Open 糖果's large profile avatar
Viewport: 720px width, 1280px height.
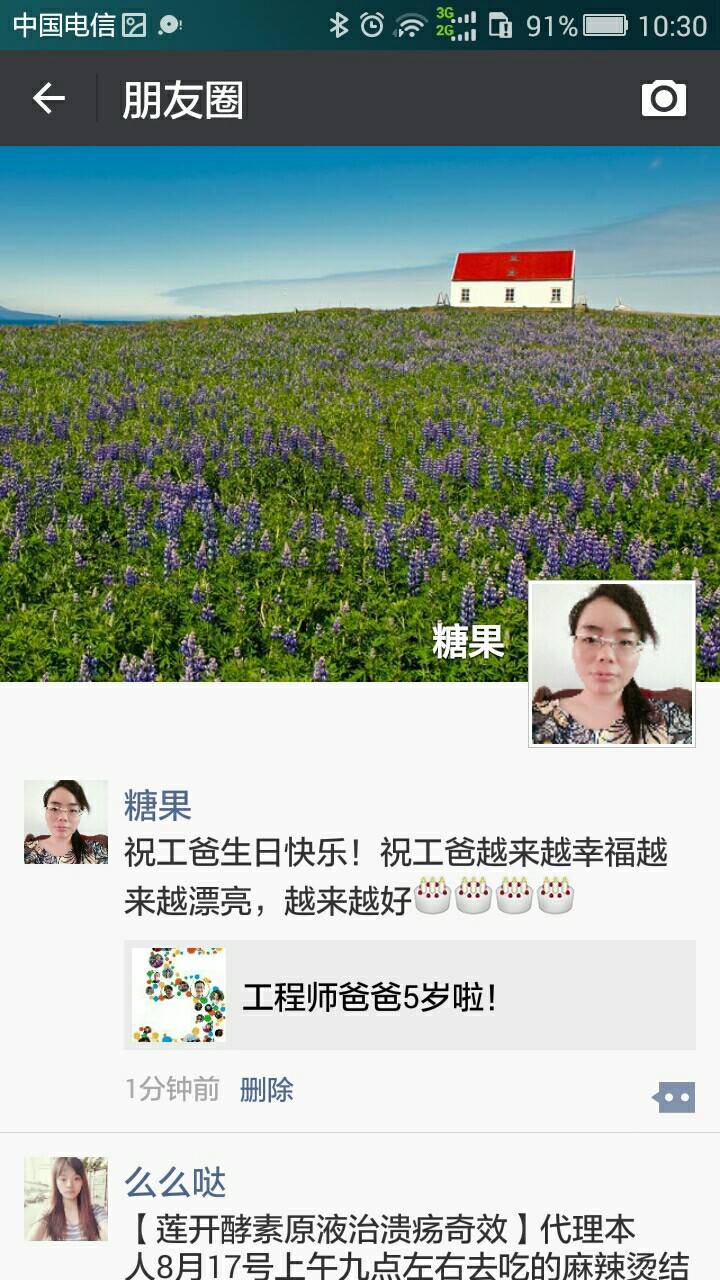(x=611, y=664)
